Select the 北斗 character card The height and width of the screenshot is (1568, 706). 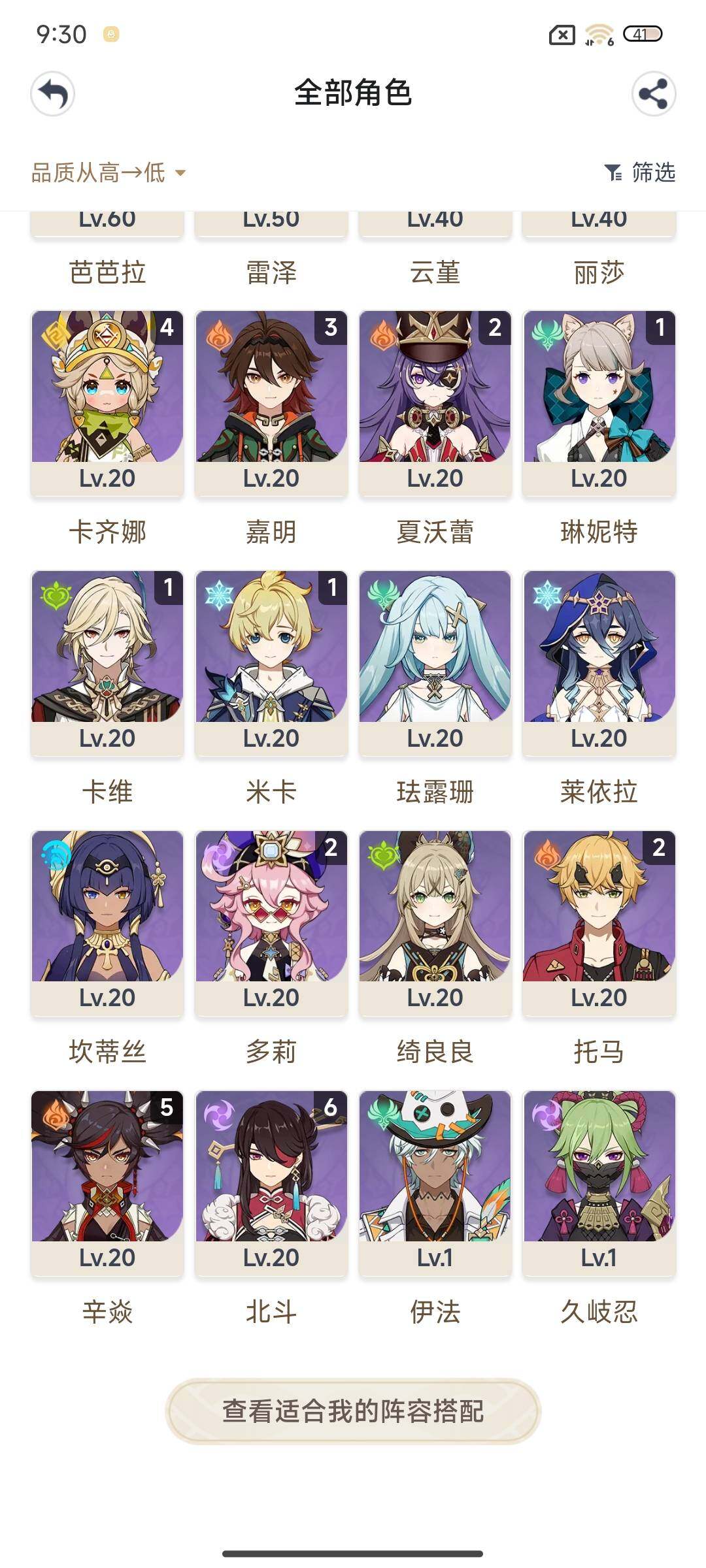[271, 1181]
